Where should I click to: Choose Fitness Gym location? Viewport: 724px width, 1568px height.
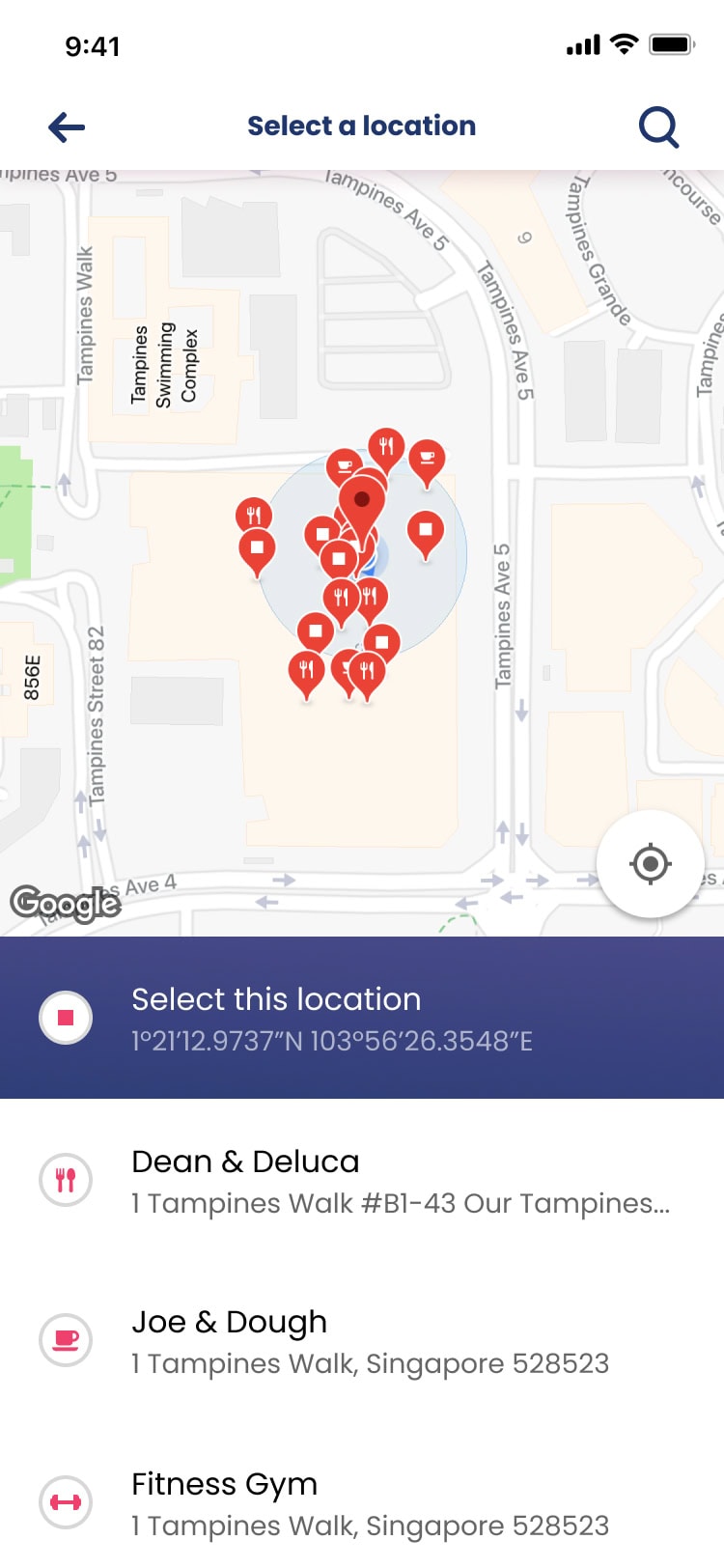pyautogui.click(x=362, y=1502)
